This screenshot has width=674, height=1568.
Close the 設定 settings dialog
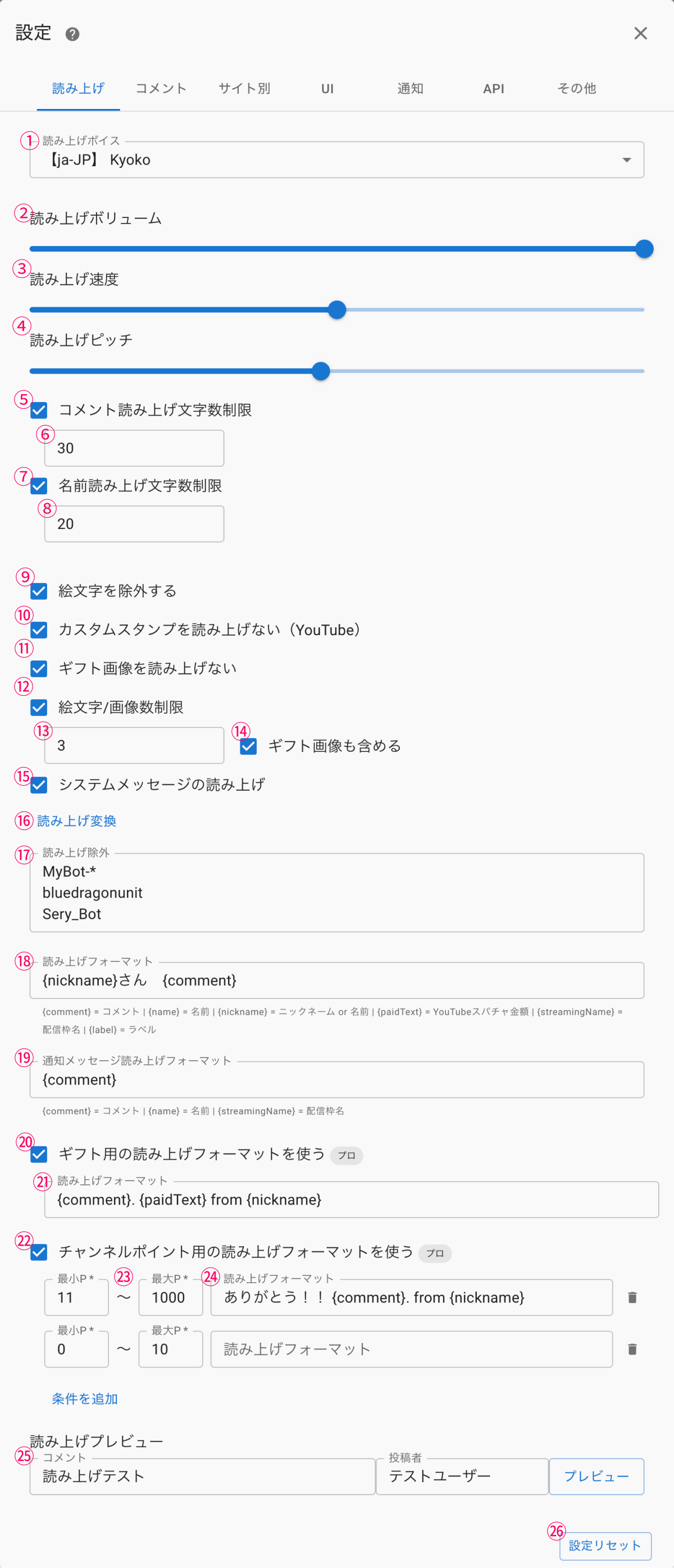[x=640, y=34]
